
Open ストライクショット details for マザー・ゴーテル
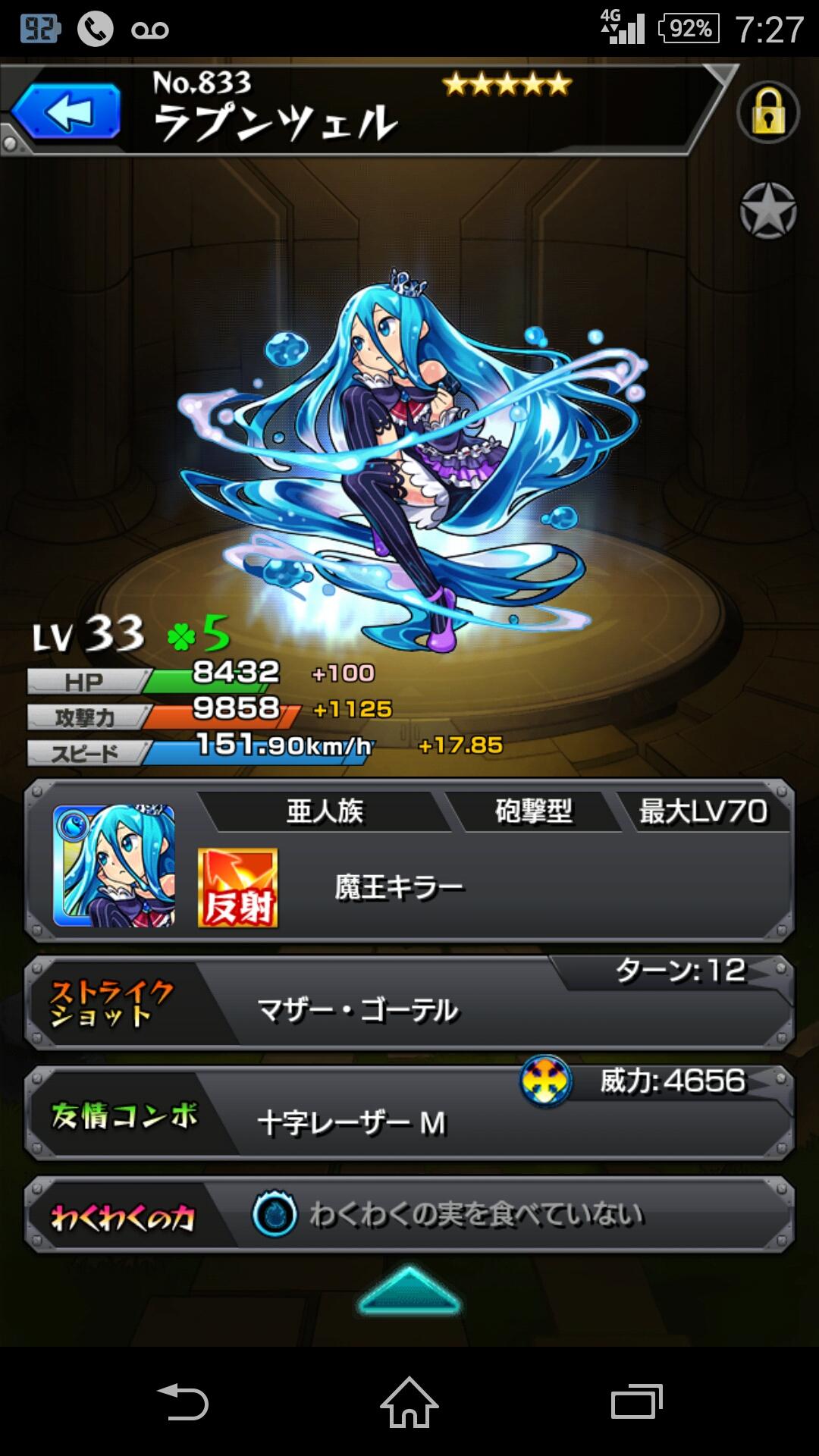click(x=409, y=1003)
